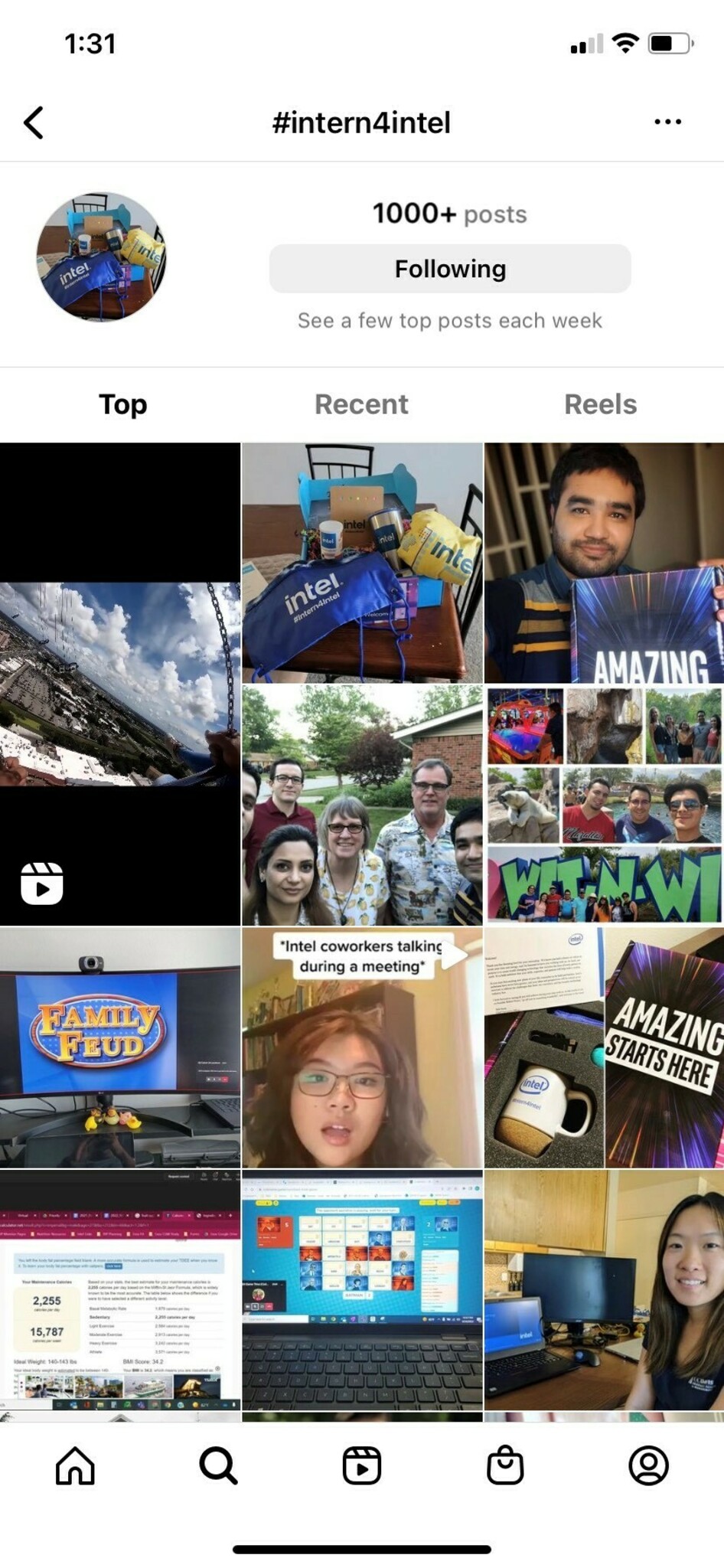Go back using the top-left arrow
The width and height of the screenshot is (724, 1568).
(34, 122)
